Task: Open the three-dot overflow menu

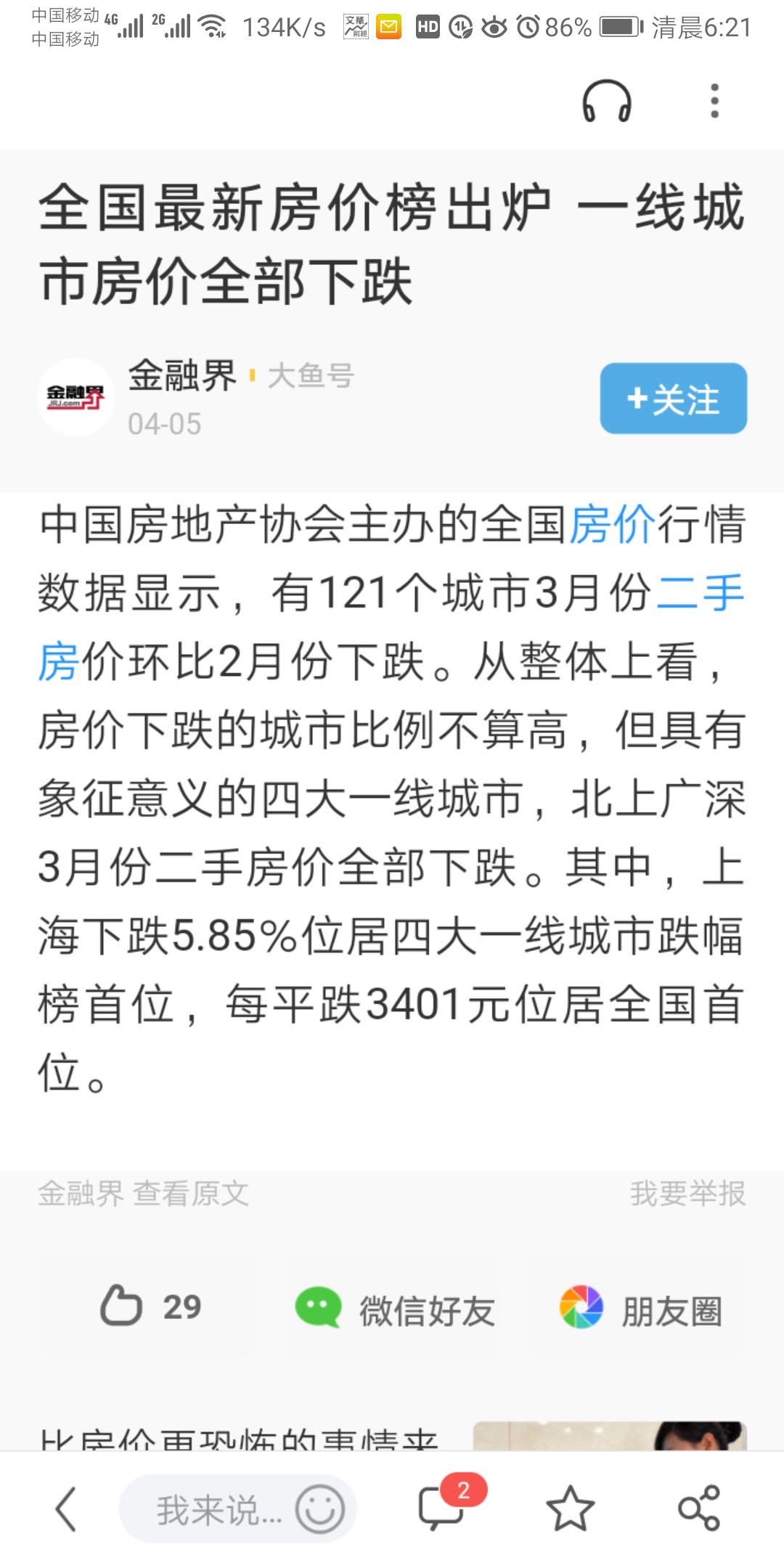Action: coord(714,101)
